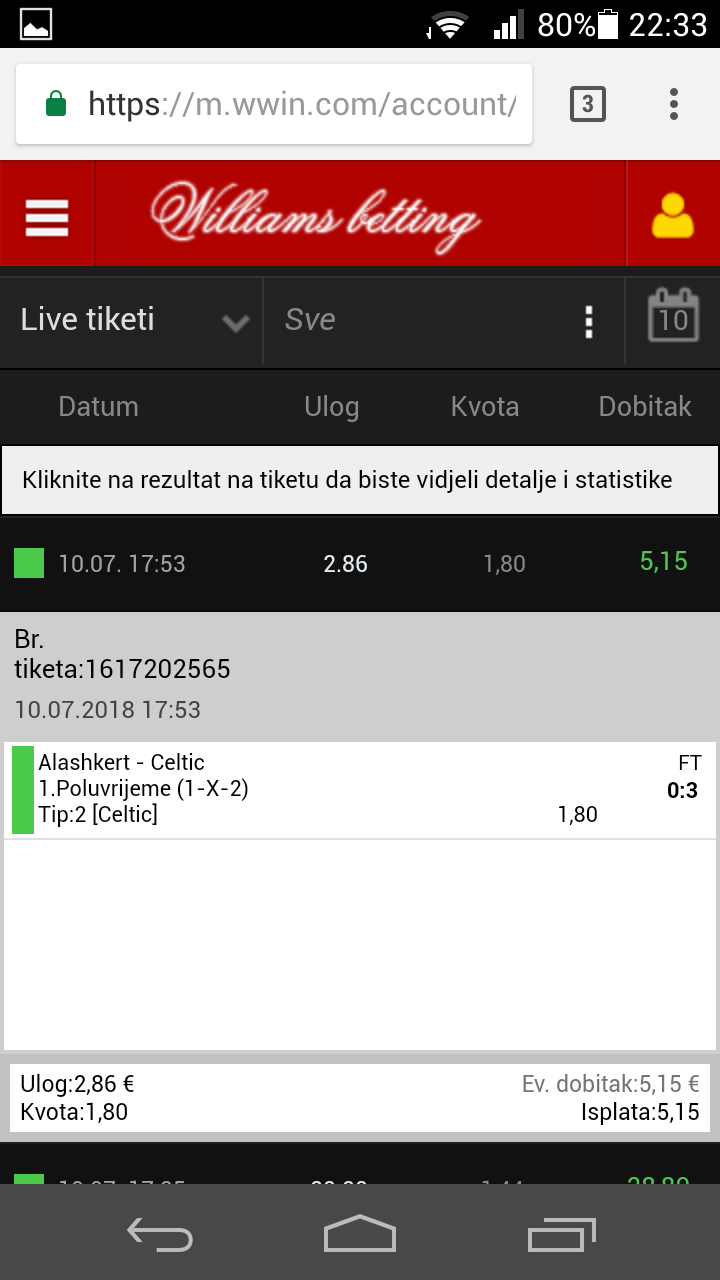720x1280 pixels.
Task: Tap the browser URL address bar
Action: click(x=274, y=104)
